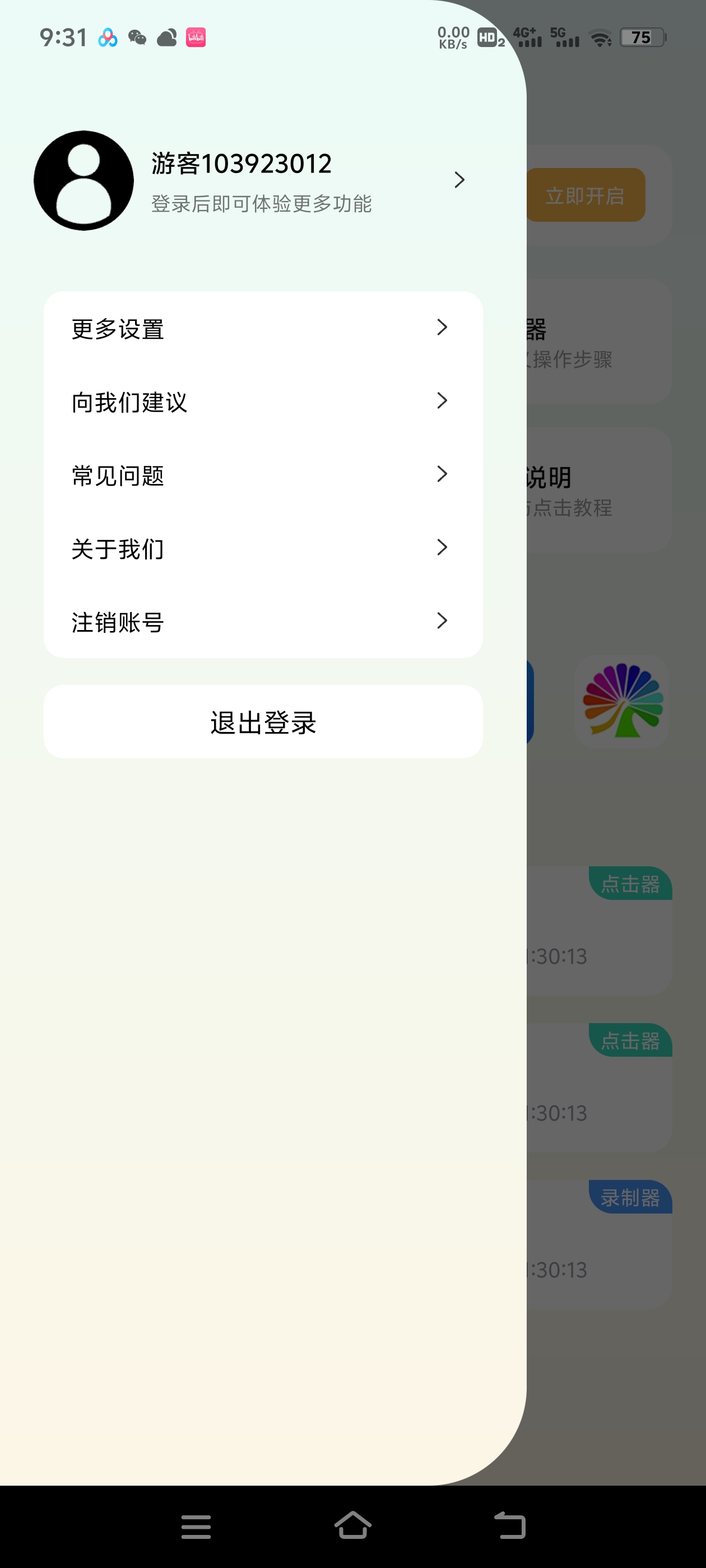Return to the home screen
The width and height of the screenshot is (706, 1568).
[x=352, y=1525]
